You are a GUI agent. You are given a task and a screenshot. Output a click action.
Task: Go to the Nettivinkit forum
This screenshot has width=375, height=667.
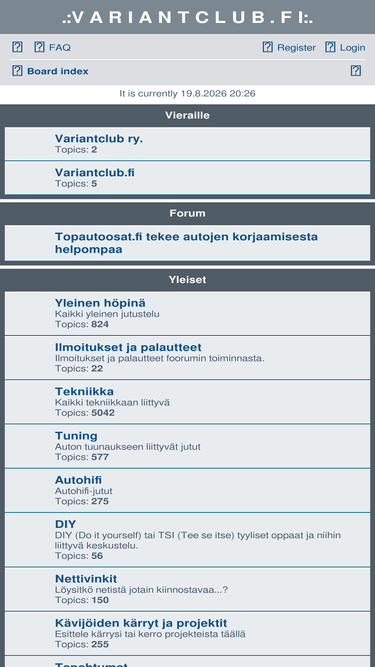tap(86, 579)
